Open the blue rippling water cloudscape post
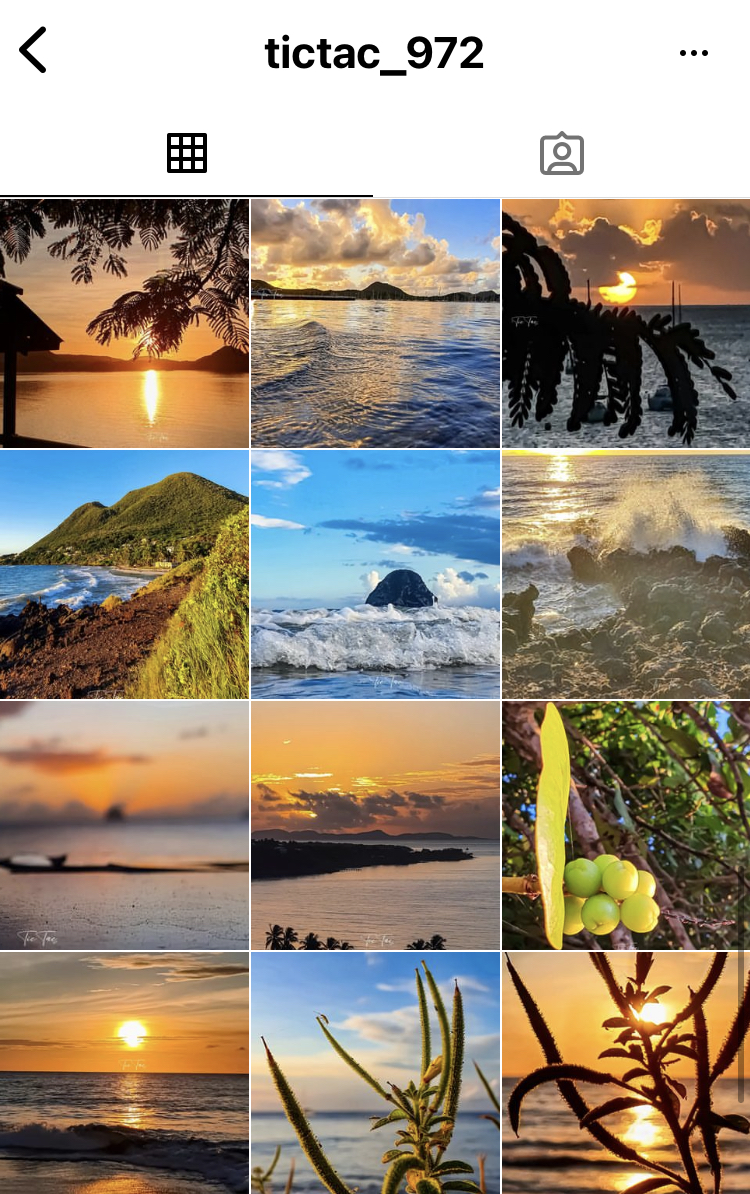Screen dimensions: 750x1194 pos(375,323)
